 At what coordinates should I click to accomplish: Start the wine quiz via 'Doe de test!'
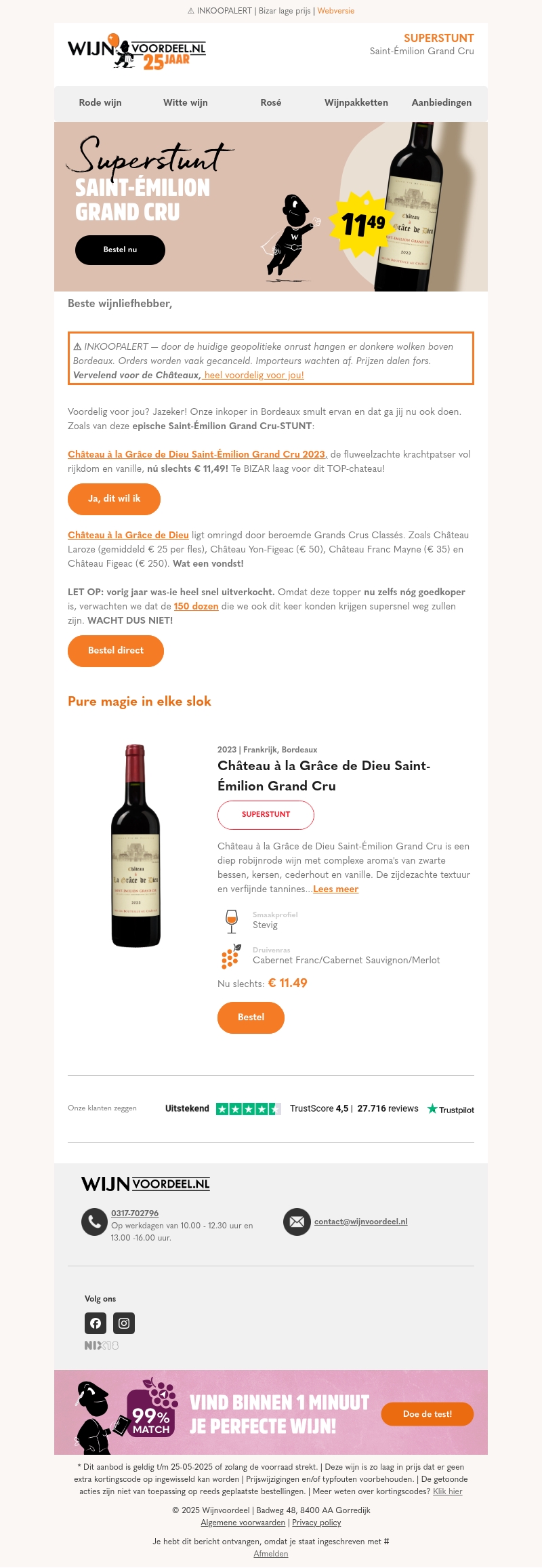(427, 1414)
